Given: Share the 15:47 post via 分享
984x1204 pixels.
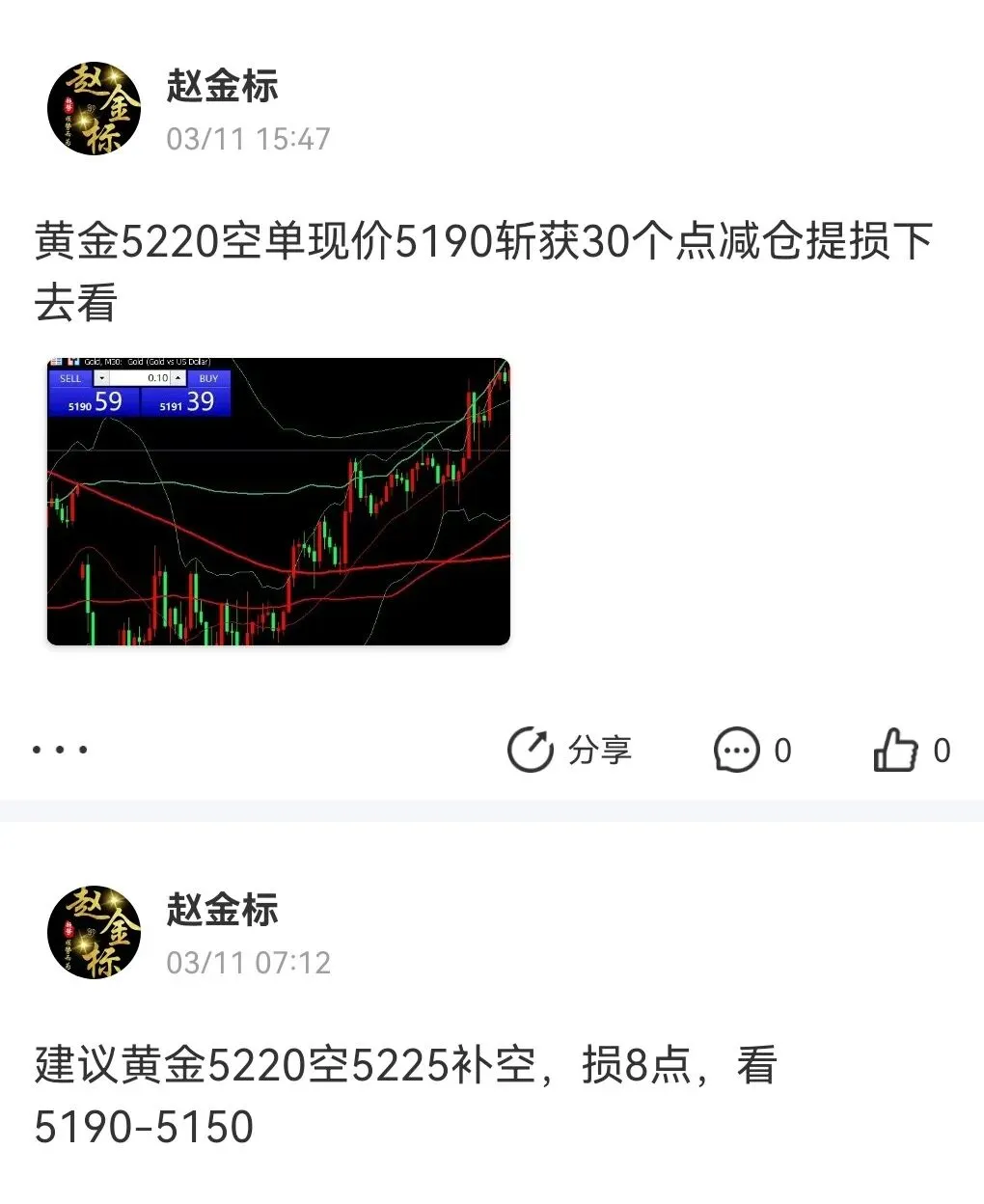Looking at the screenshot, I should point(569,750).
